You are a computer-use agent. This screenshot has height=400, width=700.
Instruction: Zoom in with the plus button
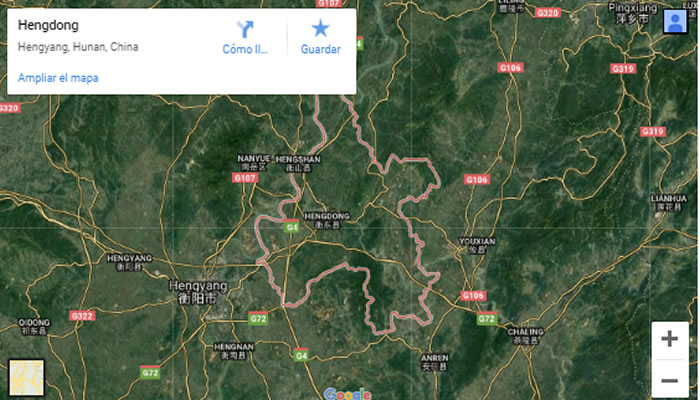tap(669, 339)
